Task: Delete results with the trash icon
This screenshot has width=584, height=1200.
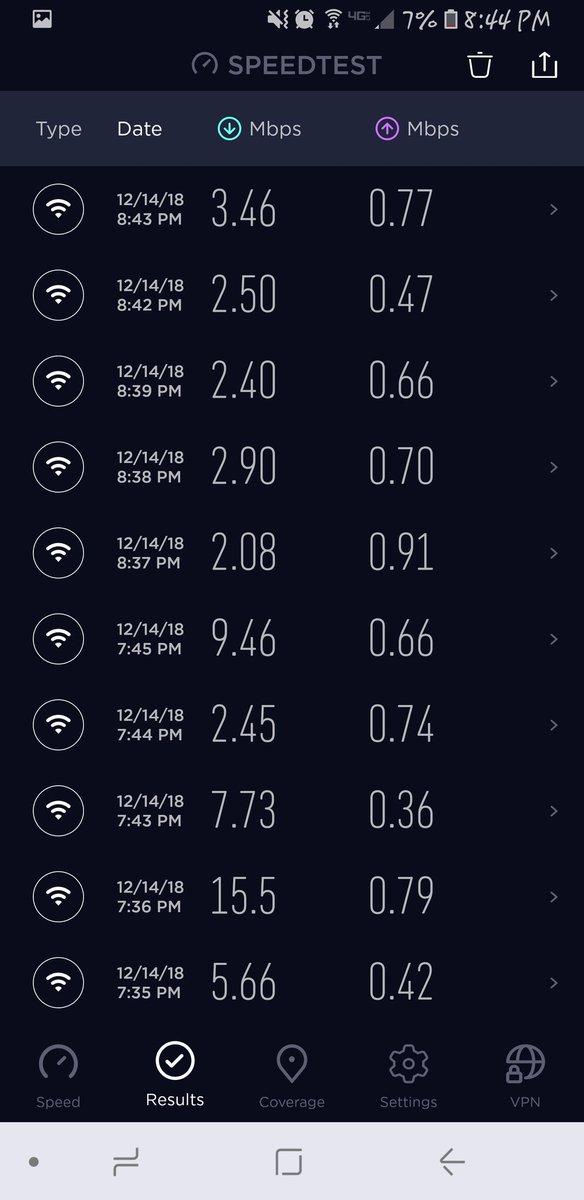Action: pyautogui.click(x=481, y=66)
